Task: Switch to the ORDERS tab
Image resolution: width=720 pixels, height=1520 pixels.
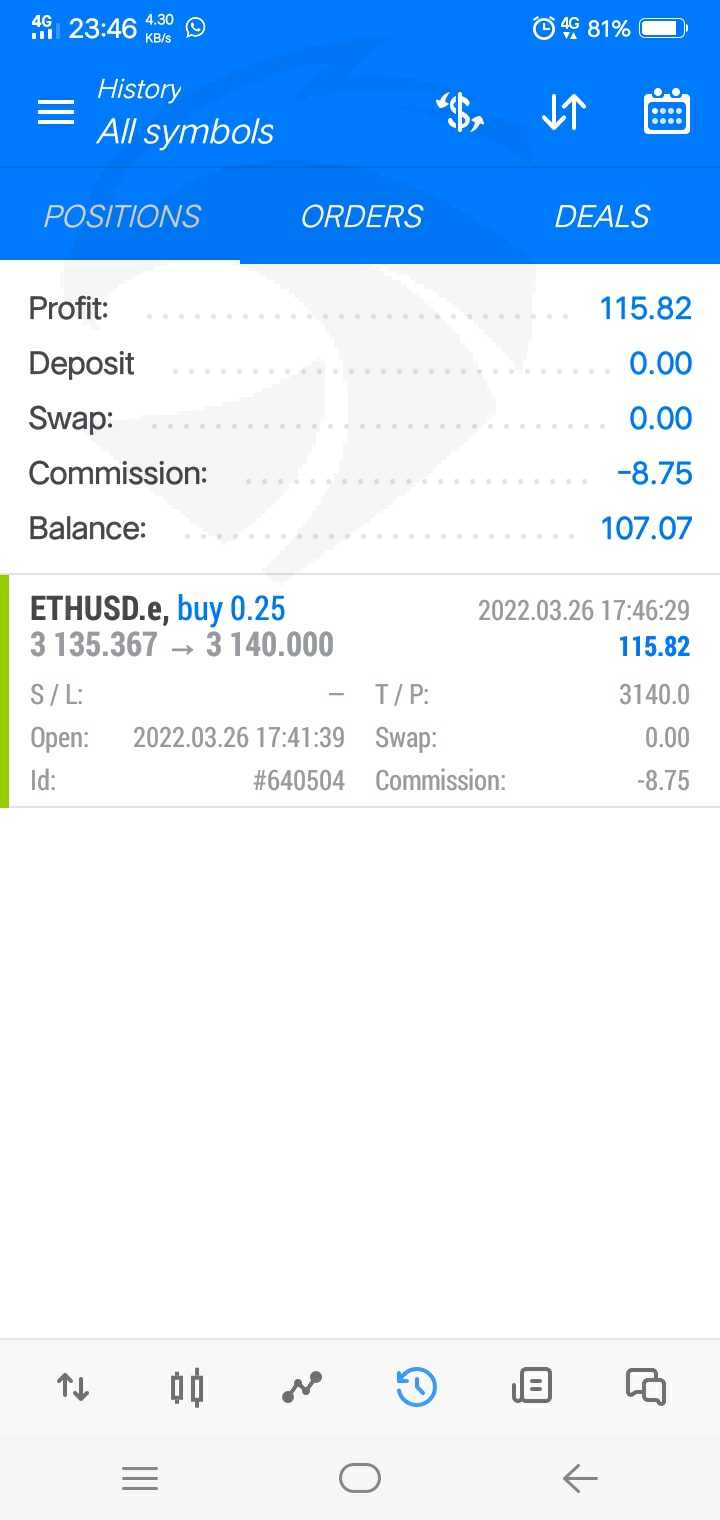Action: [361, 216]
